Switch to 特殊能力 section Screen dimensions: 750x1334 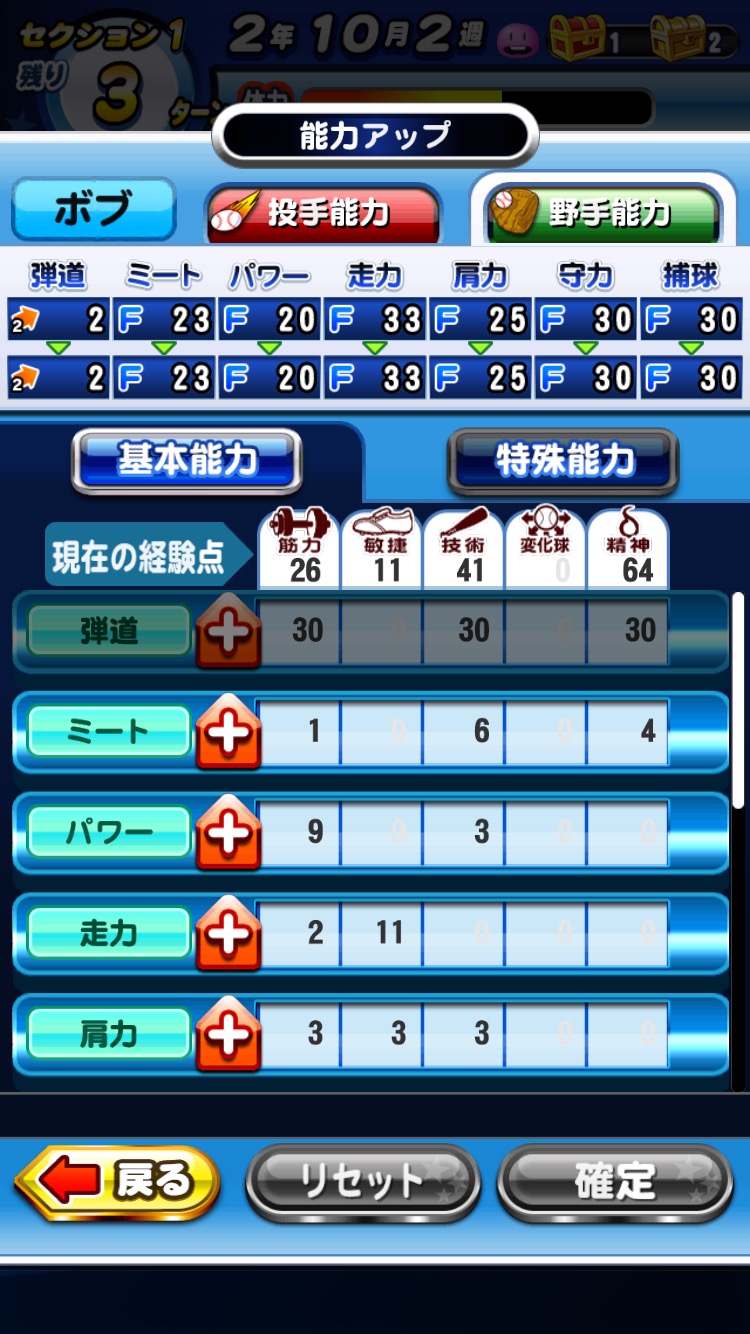click(563, 460)
